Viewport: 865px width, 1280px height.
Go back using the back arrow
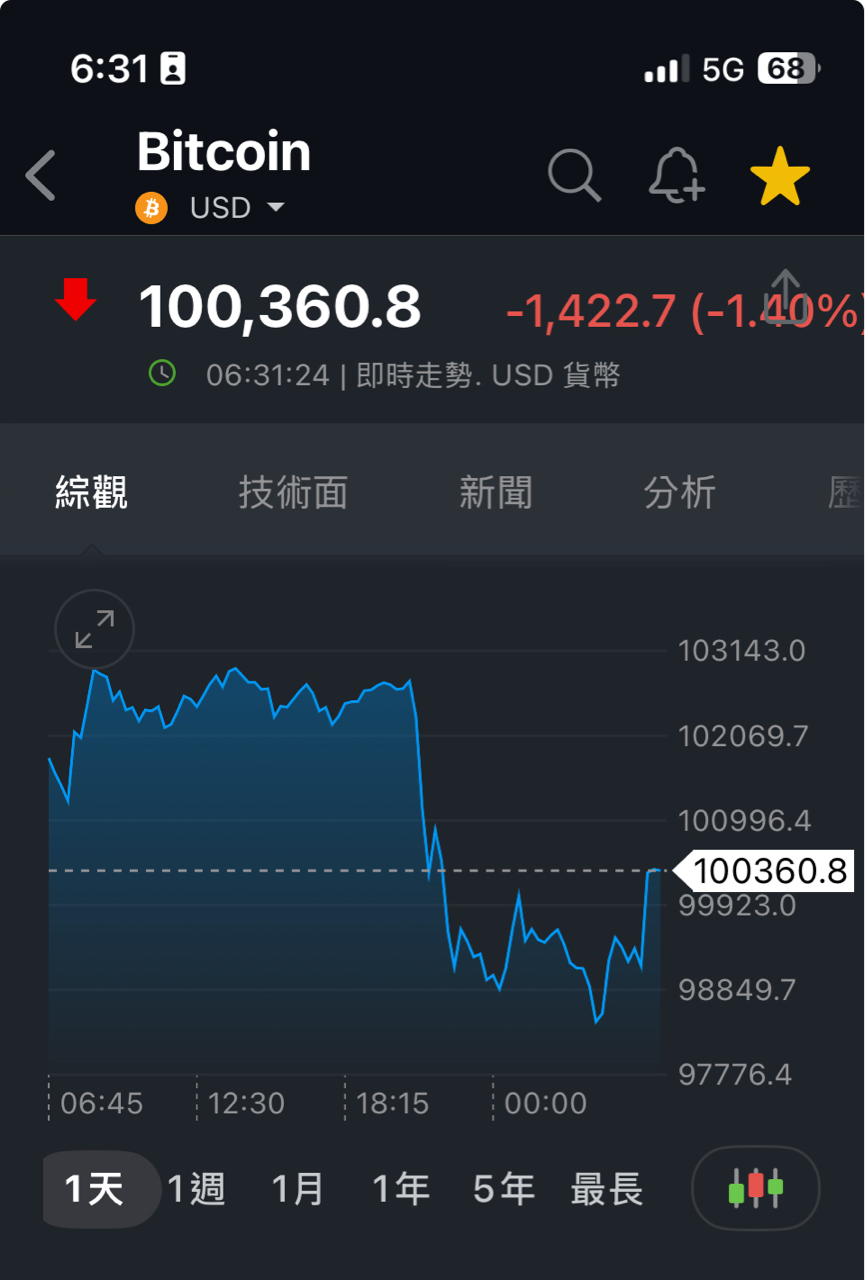coord(41,176)
